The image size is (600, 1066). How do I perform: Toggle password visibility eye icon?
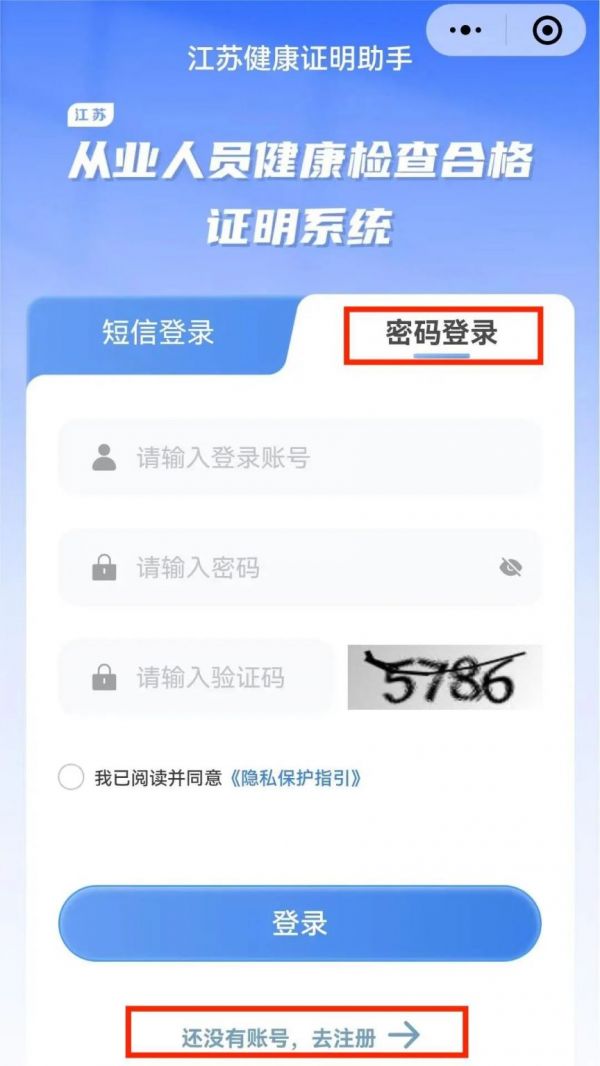[511, 567]
